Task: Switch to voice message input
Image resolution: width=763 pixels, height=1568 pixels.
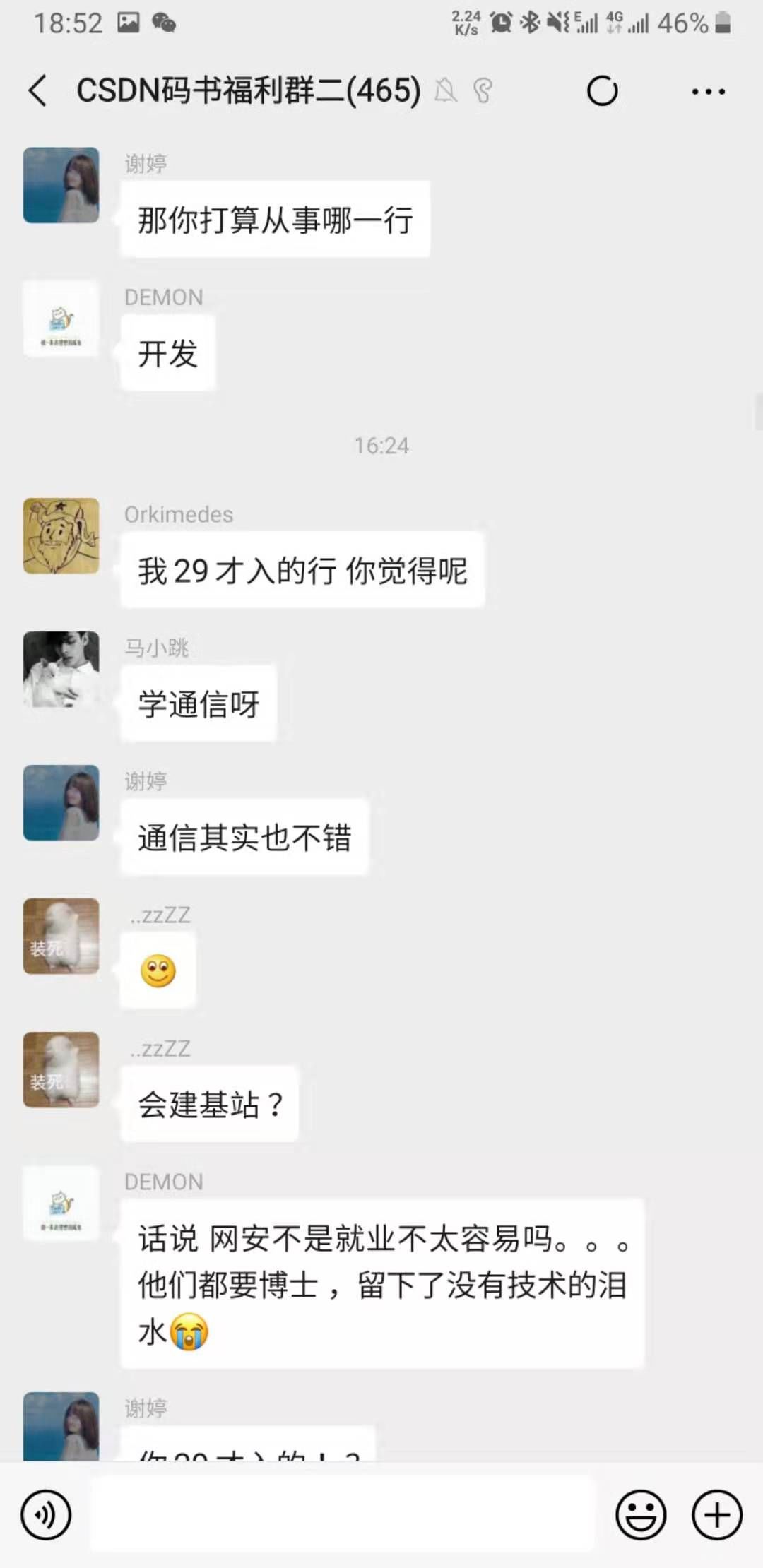Action: click(46, 1515)
